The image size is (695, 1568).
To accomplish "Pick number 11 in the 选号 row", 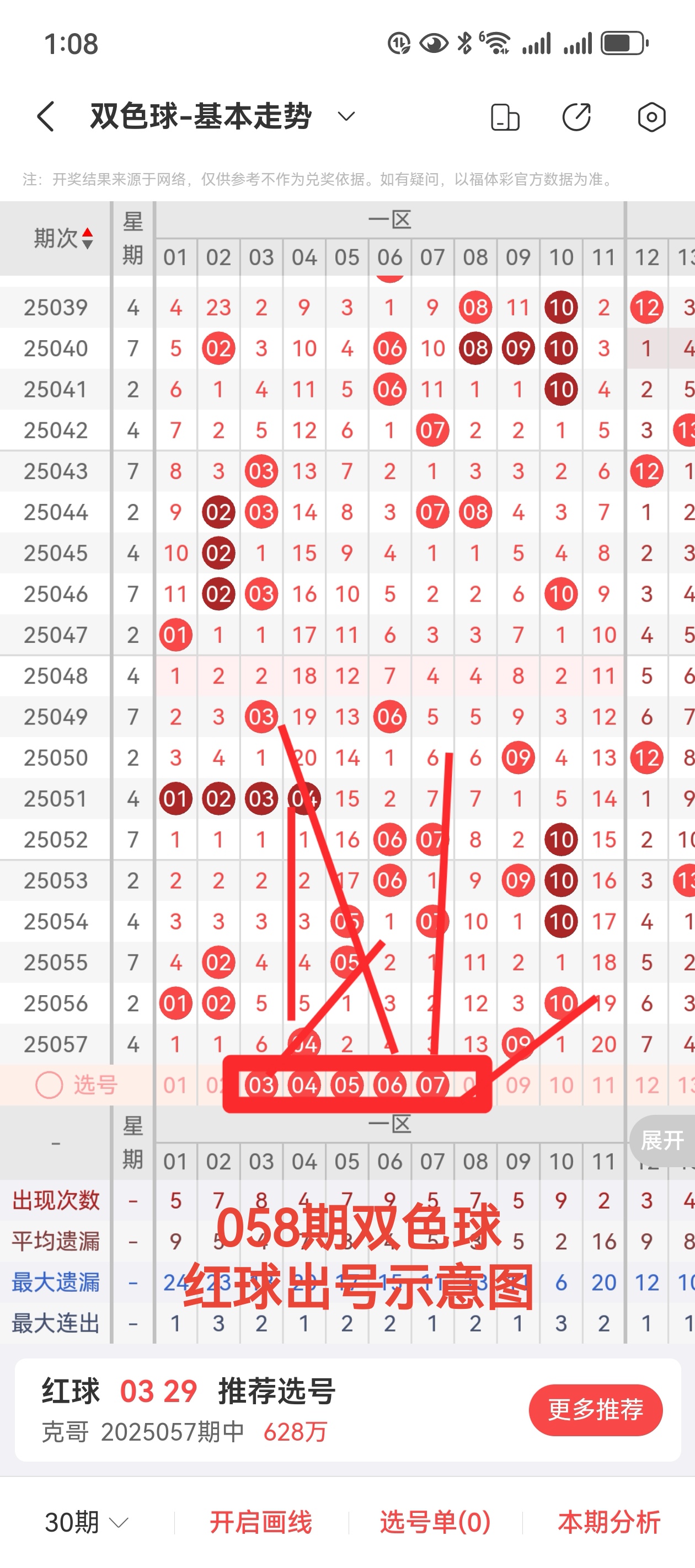I will click(x=603, y=1084).
